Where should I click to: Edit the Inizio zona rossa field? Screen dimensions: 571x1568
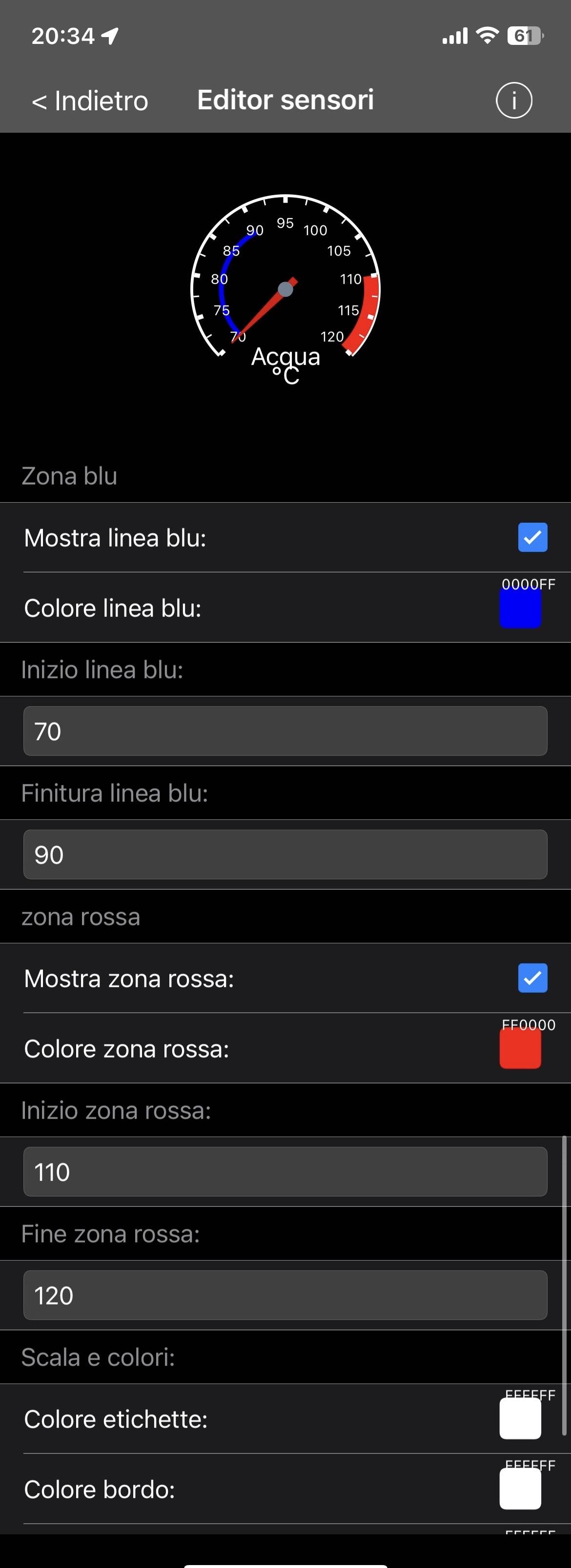(x=285, y=1172)
